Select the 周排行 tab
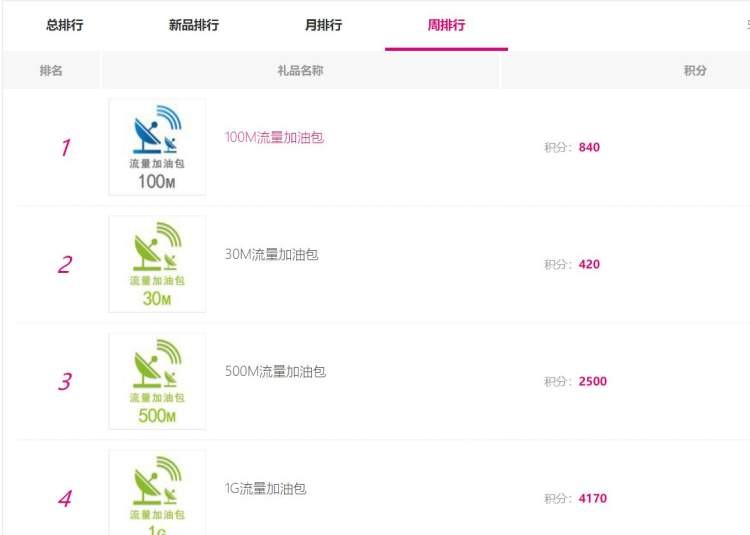 (x=446, y=25)
